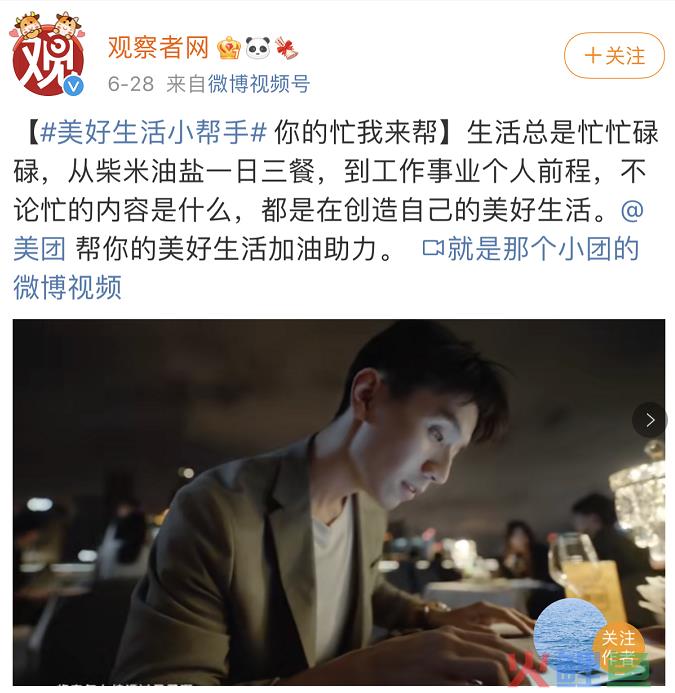The width and height of the screenshot is (675, 693).
Task: Follow 观察者网 with the 关注 button
Action: pyautogui.click(x=613, y=56)
